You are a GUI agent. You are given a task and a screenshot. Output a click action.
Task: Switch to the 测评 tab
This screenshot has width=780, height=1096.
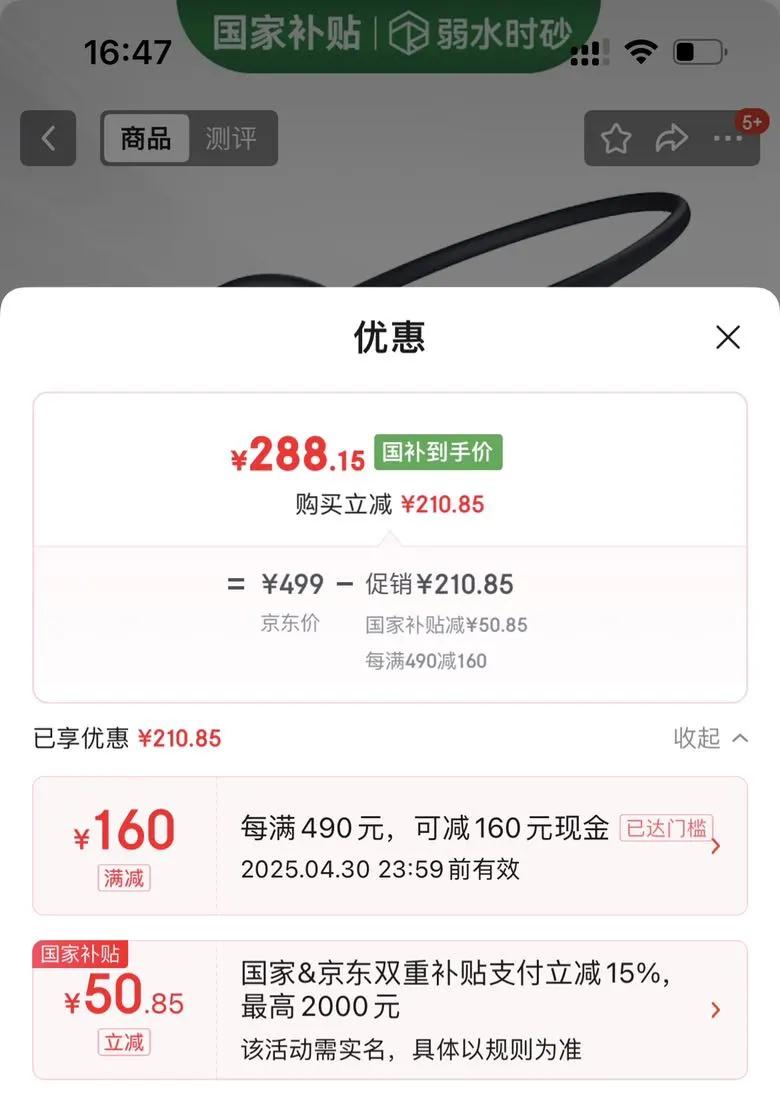click(x=231, y=138)
